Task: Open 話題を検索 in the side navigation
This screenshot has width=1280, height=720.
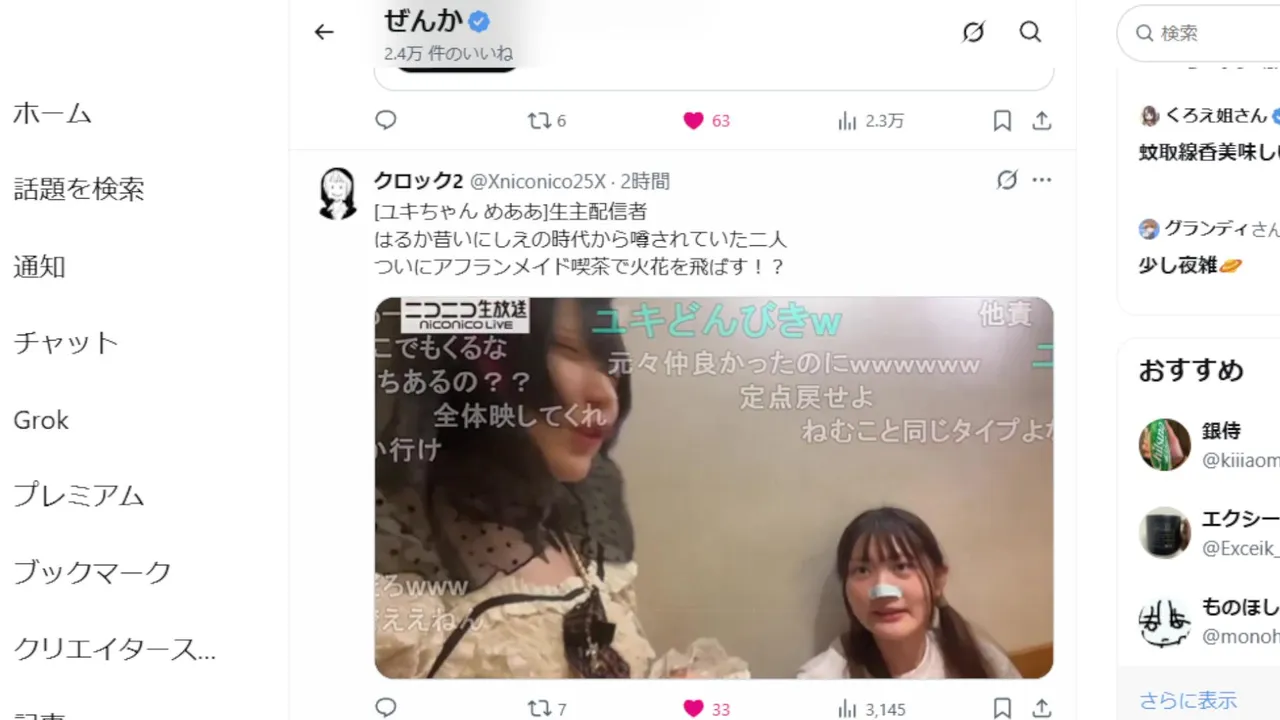Action: click(79, 189)
